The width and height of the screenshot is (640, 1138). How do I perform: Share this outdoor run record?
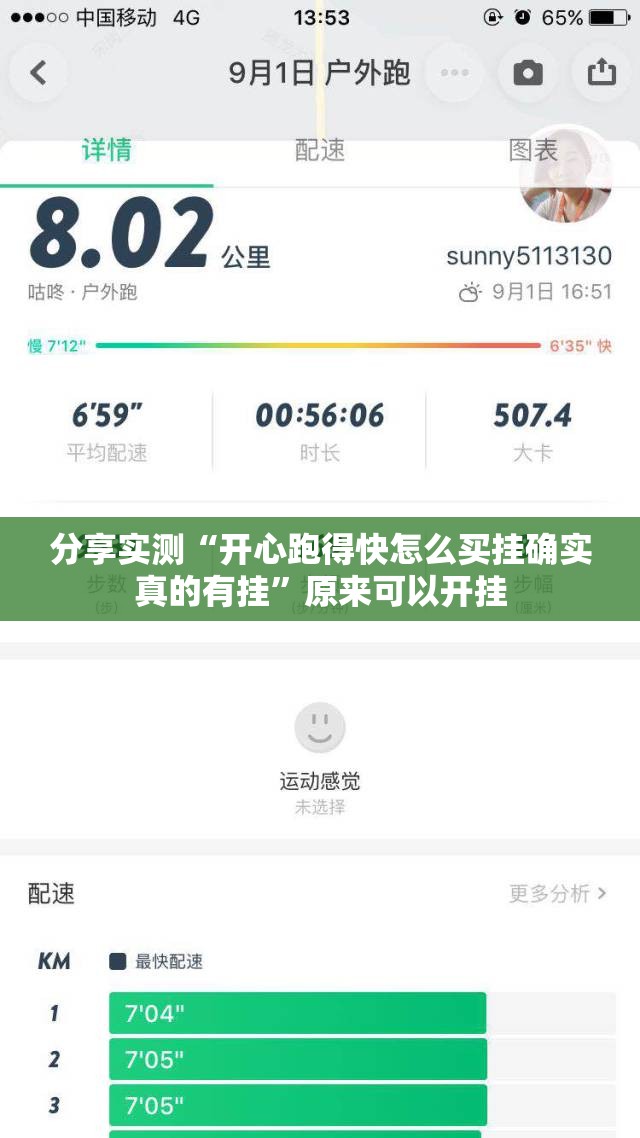click(x=601, y=72)
